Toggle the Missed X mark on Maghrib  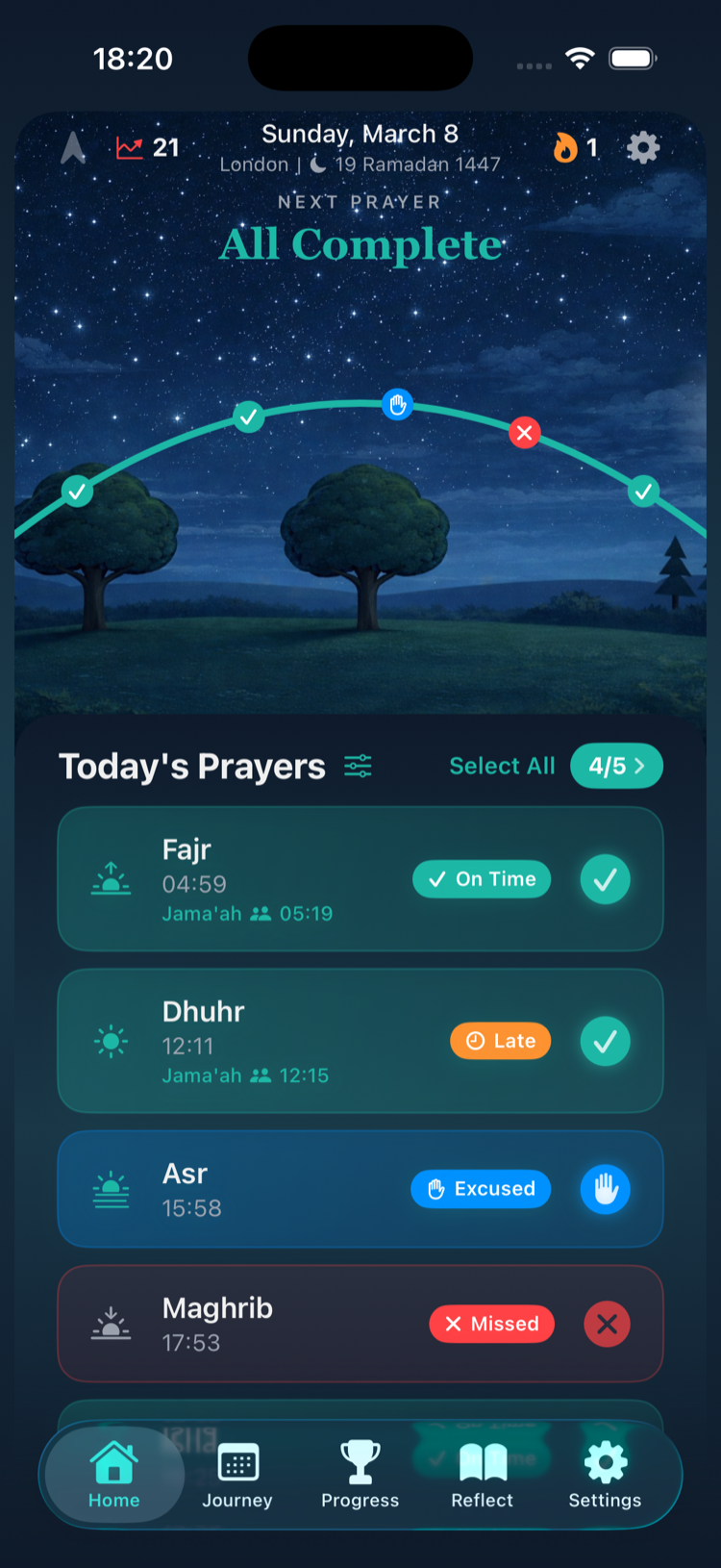pos(607,1324)
